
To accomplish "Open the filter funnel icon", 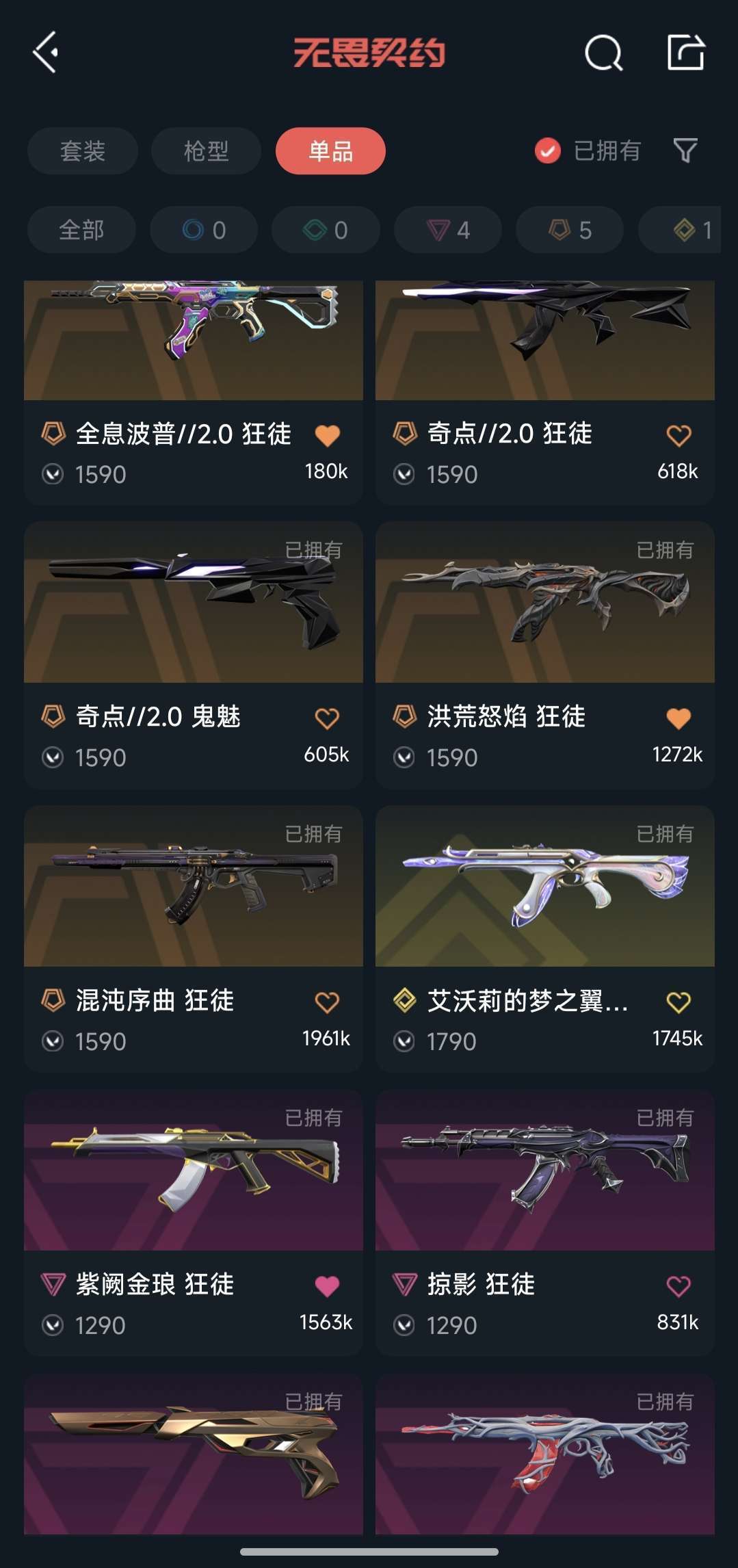I will 684,151.
